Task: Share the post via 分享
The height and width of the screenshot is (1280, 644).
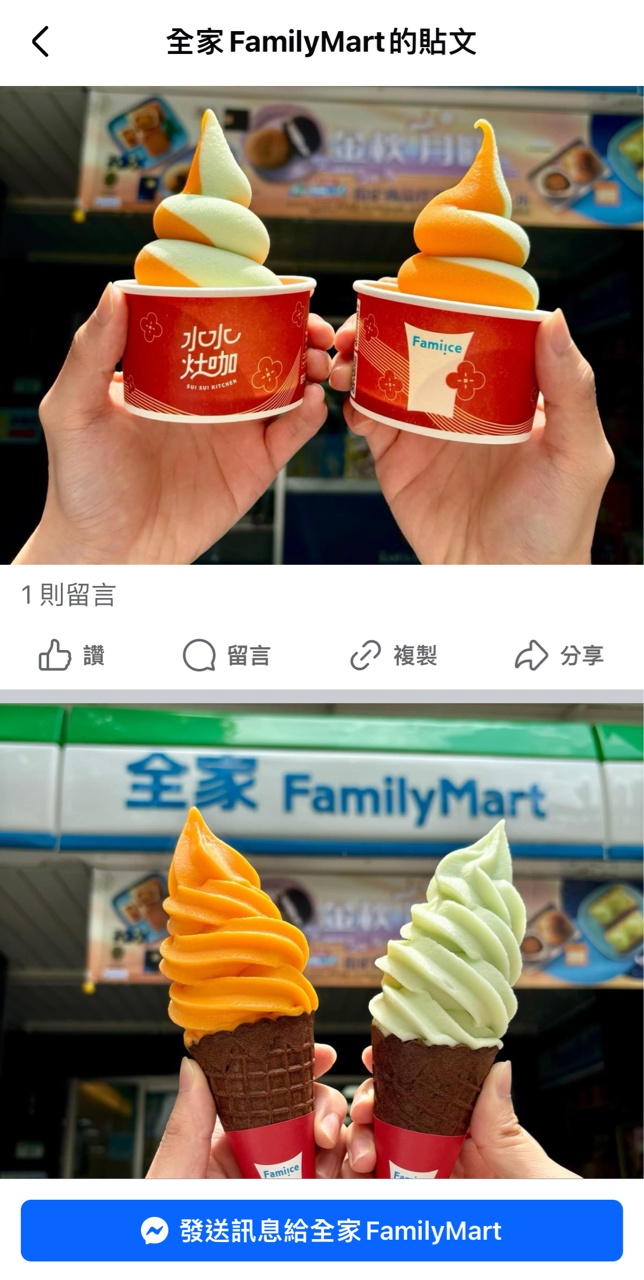Action: pyautogui.click(x=559, y=656)
